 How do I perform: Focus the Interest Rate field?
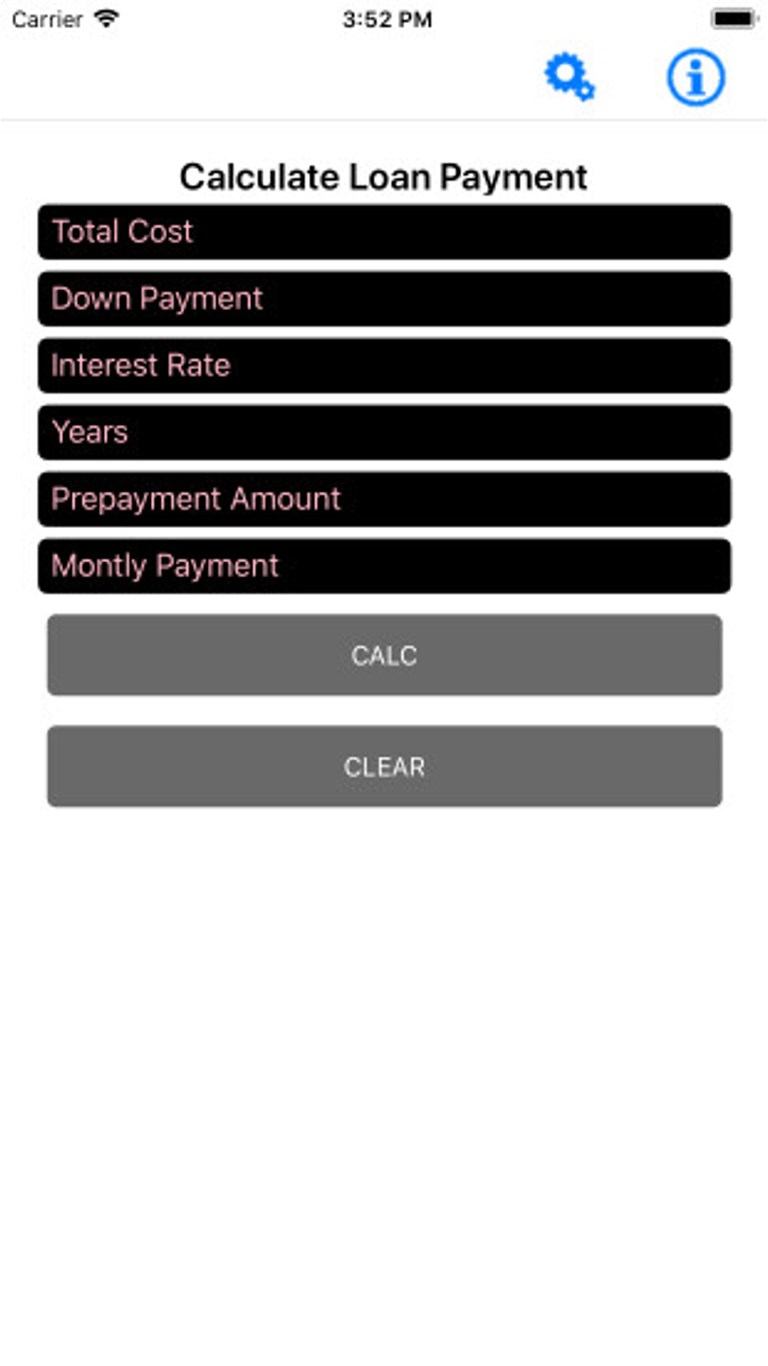click(384, 365)
